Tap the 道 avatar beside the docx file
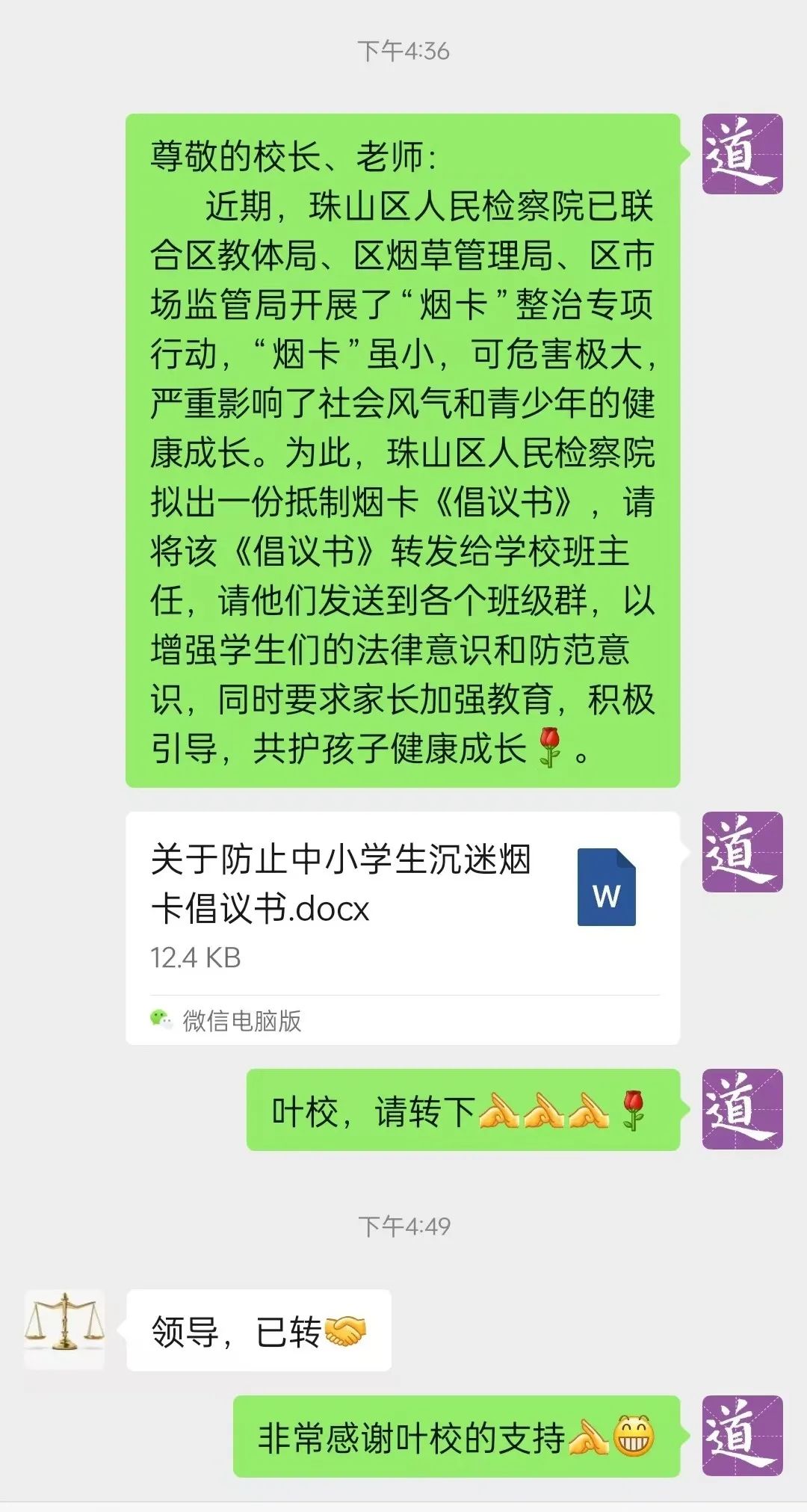This screenshot has height=1512, width=807. [742, 851]
